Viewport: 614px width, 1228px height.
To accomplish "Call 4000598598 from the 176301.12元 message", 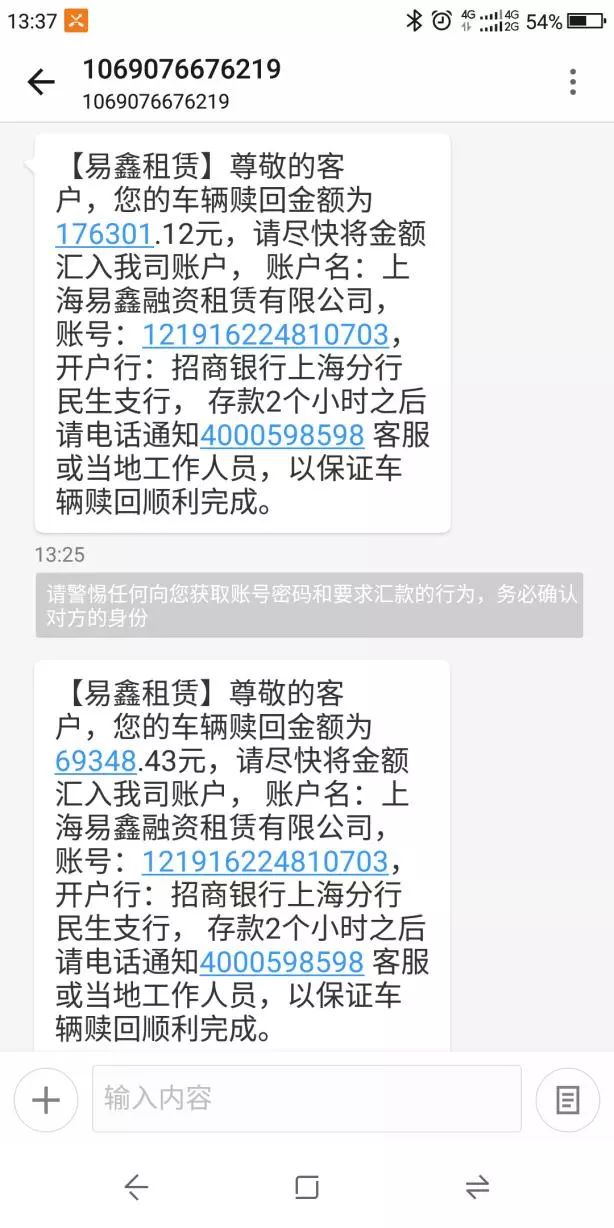I will 281,435.
